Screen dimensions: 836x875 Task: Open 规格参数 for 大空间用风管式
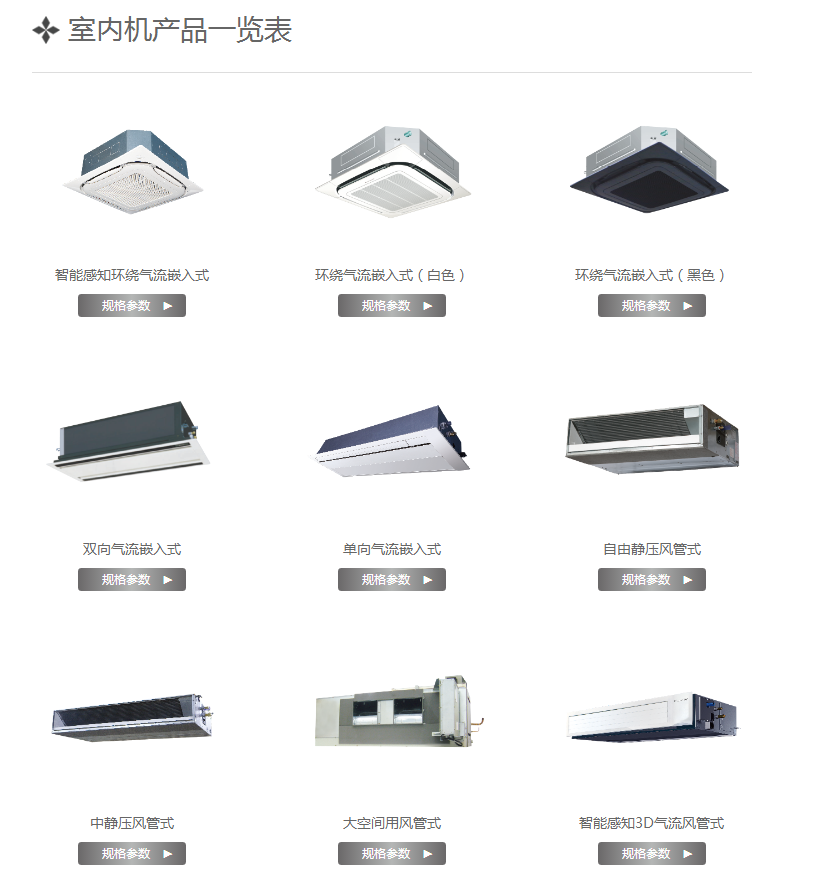[392, 854]
